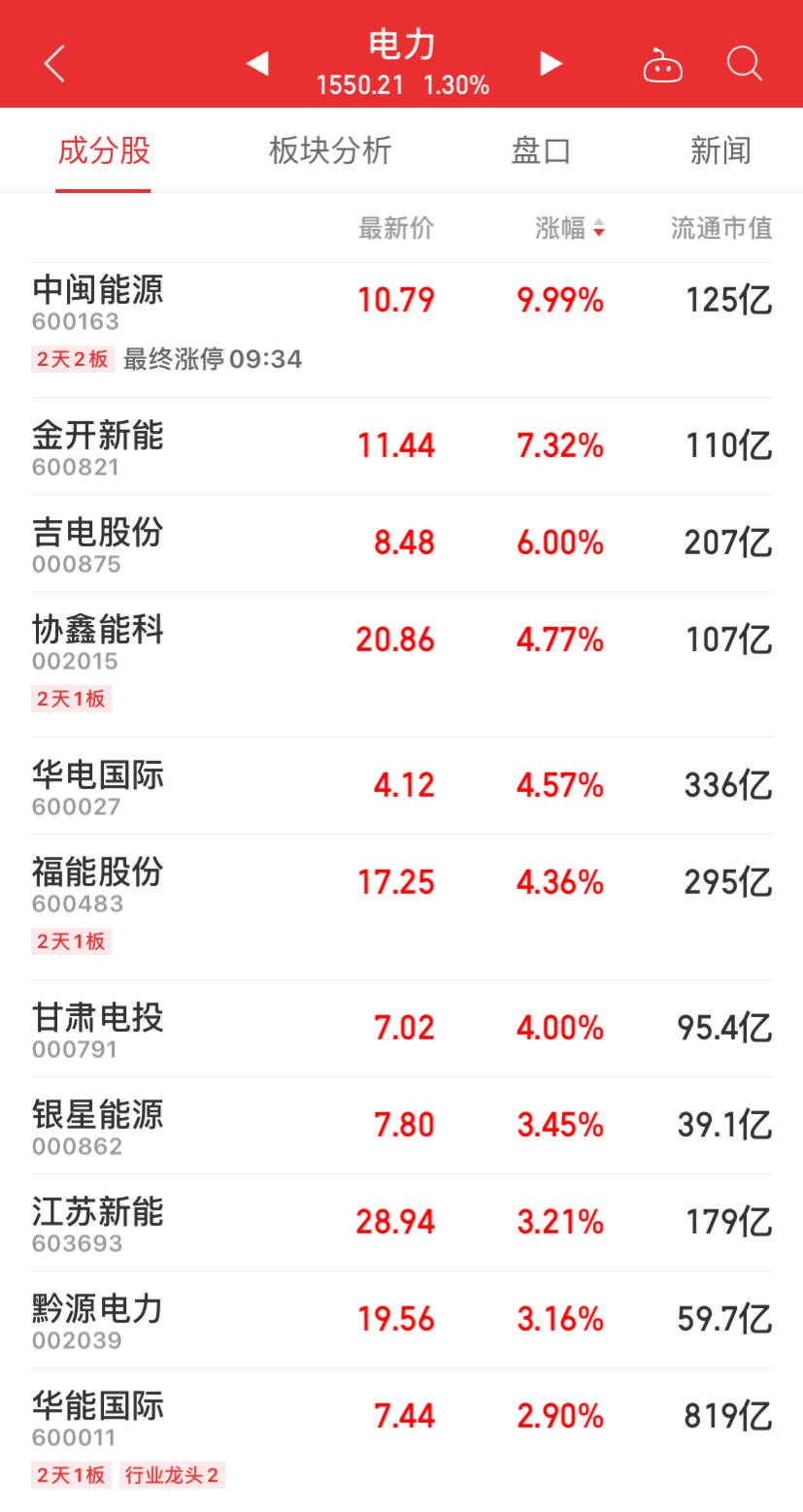Screen dimensions: 803x1512
Task: Go back using the header arrow
Action: click(x=54, y=64)
